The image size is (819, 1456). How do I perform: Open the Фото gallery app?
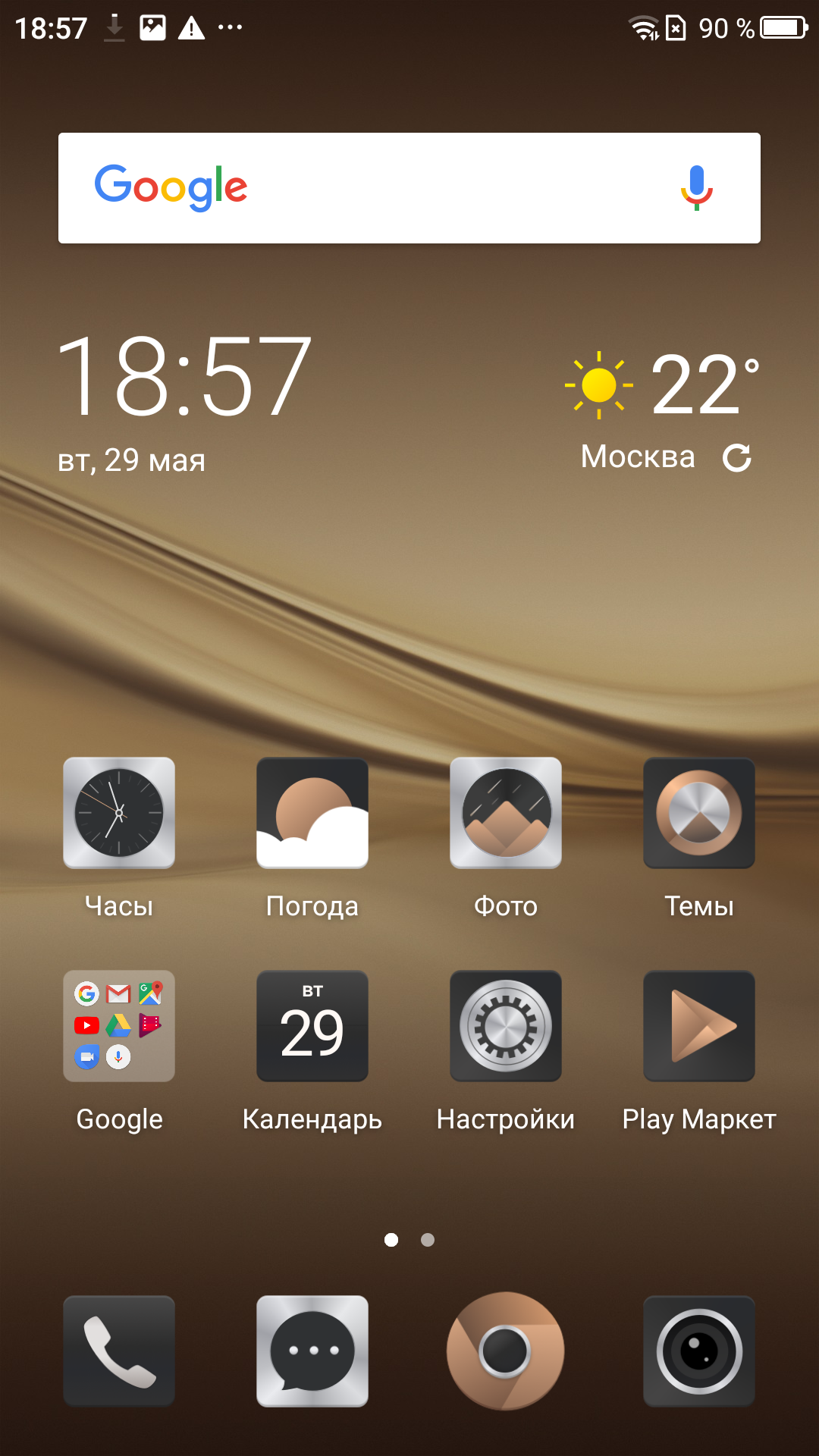(506, 813)
